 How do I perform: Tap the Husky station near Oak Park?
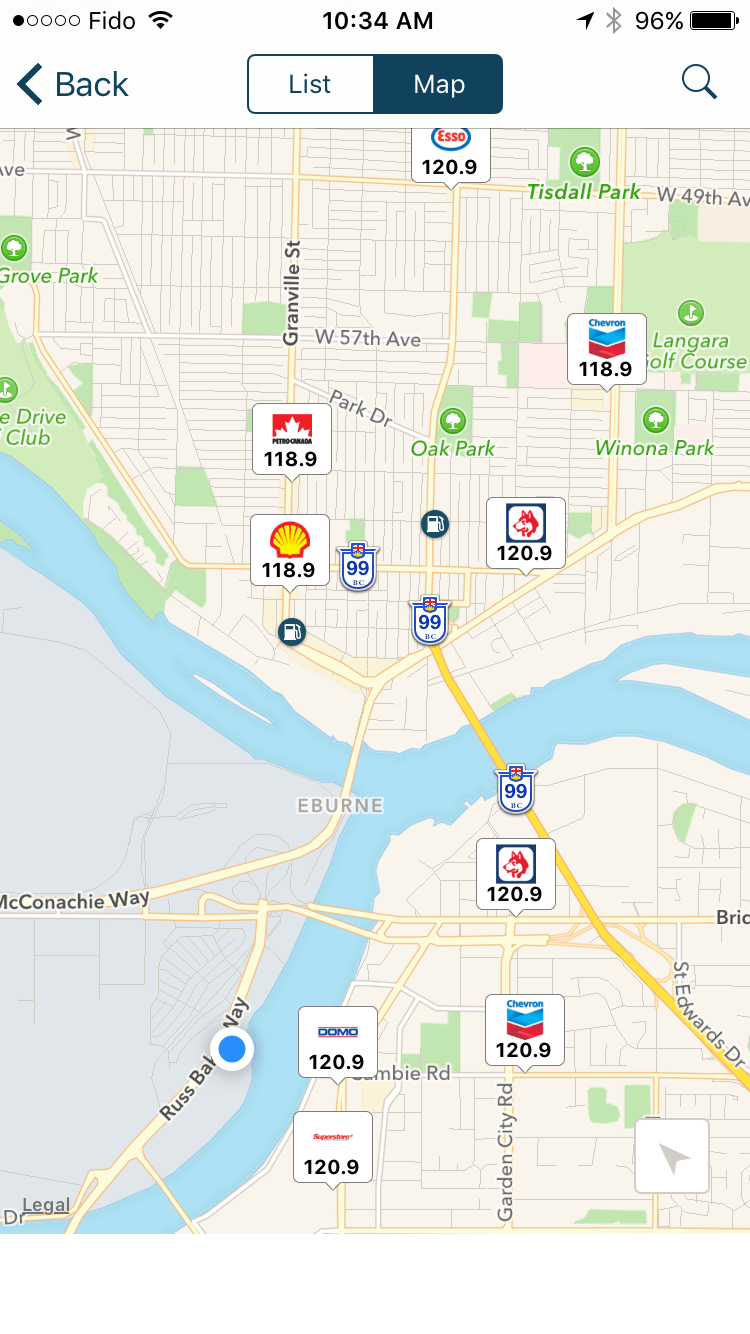coord(525,533)
